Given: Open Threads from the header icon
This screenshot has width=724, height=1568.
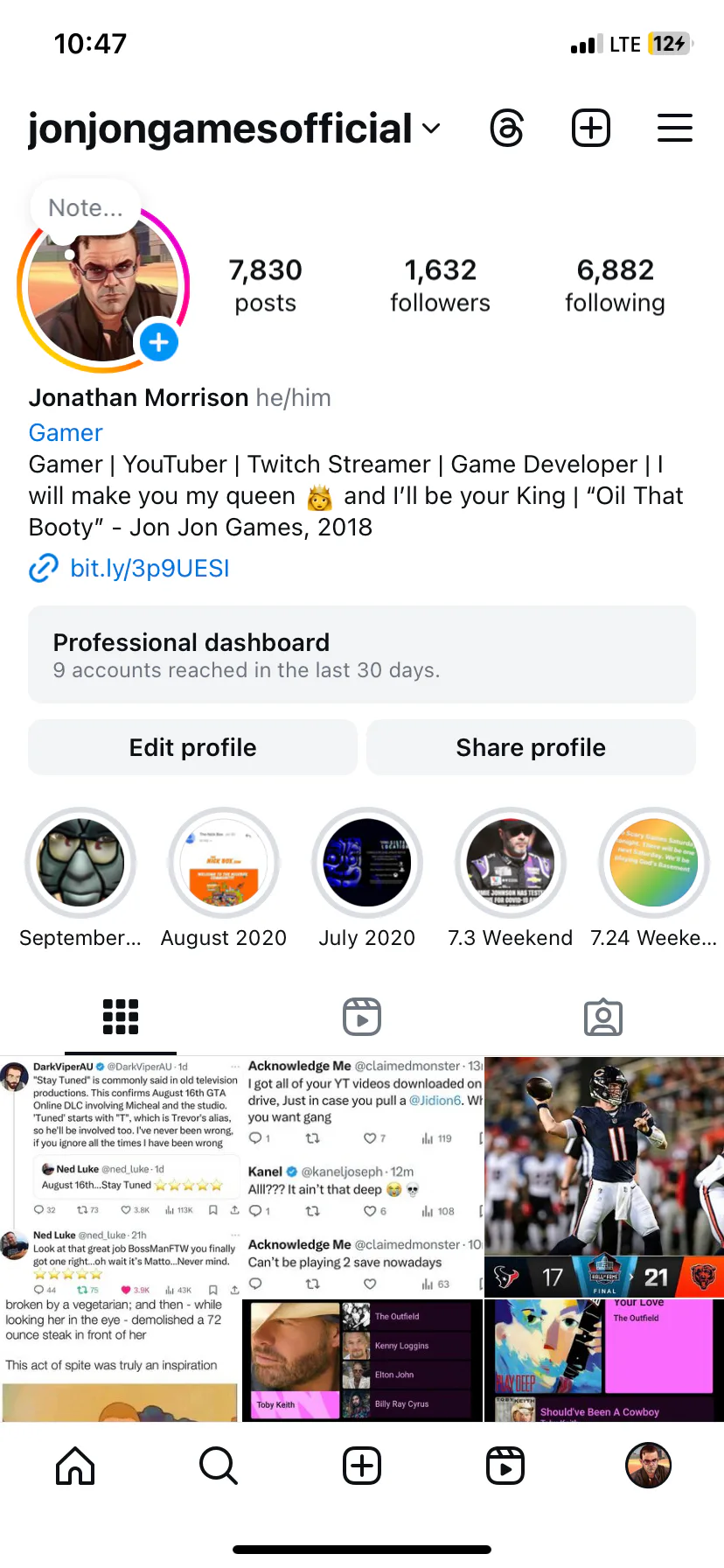Looking at the screenshot, I should click(507, 129).
